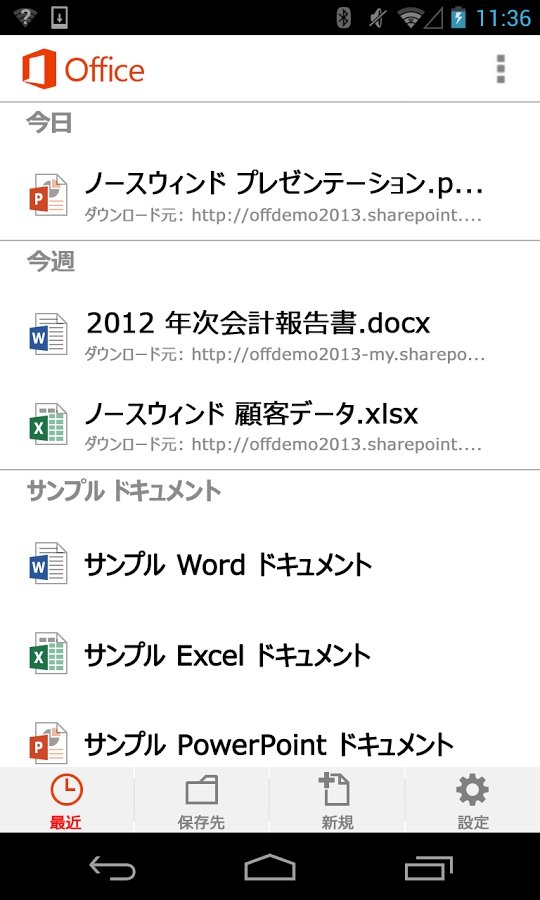Switch to the 最近 tab
The image size is (540, 900).
(67, 800)
